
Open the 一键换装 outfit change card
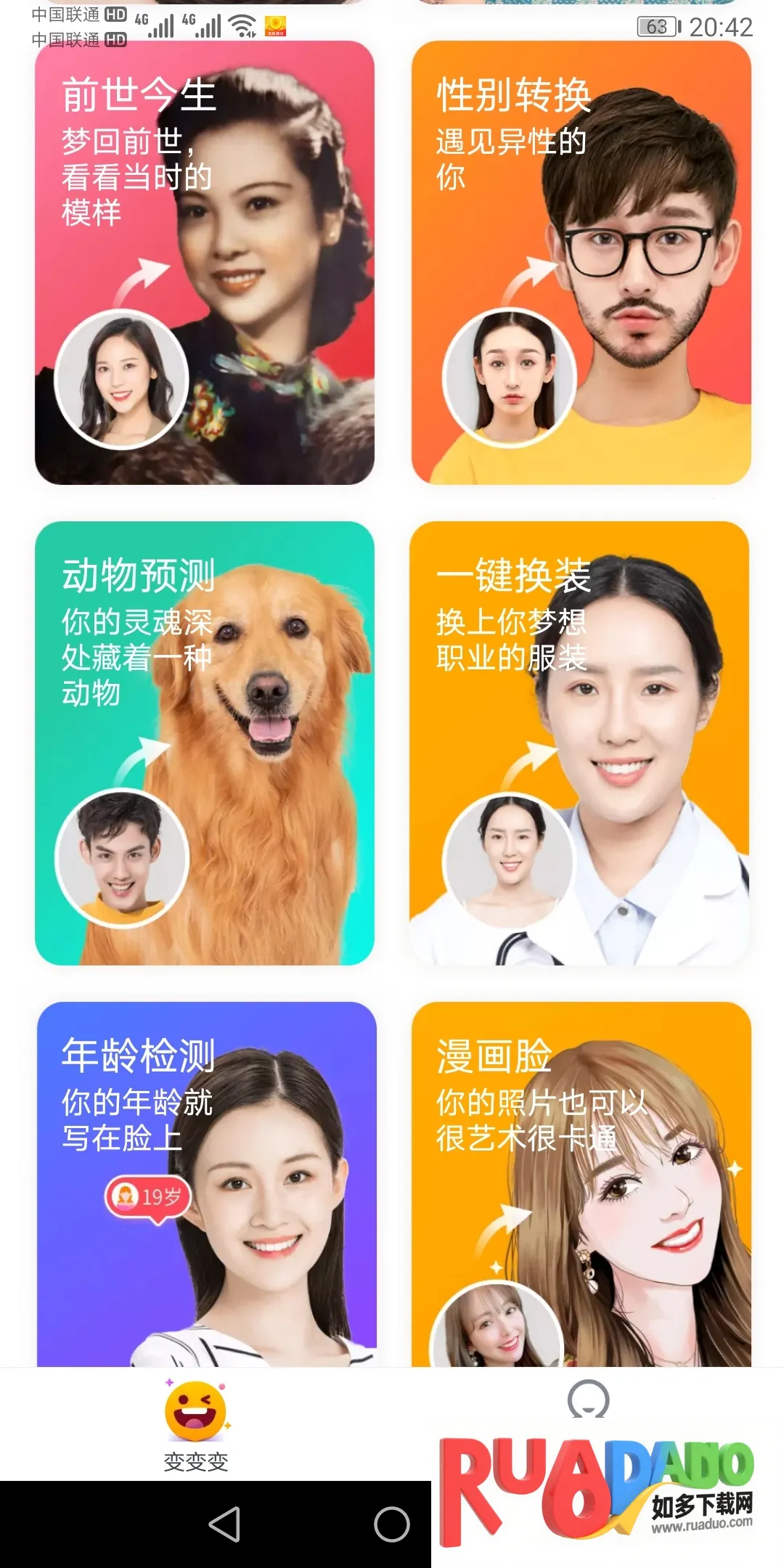(579, 743)
